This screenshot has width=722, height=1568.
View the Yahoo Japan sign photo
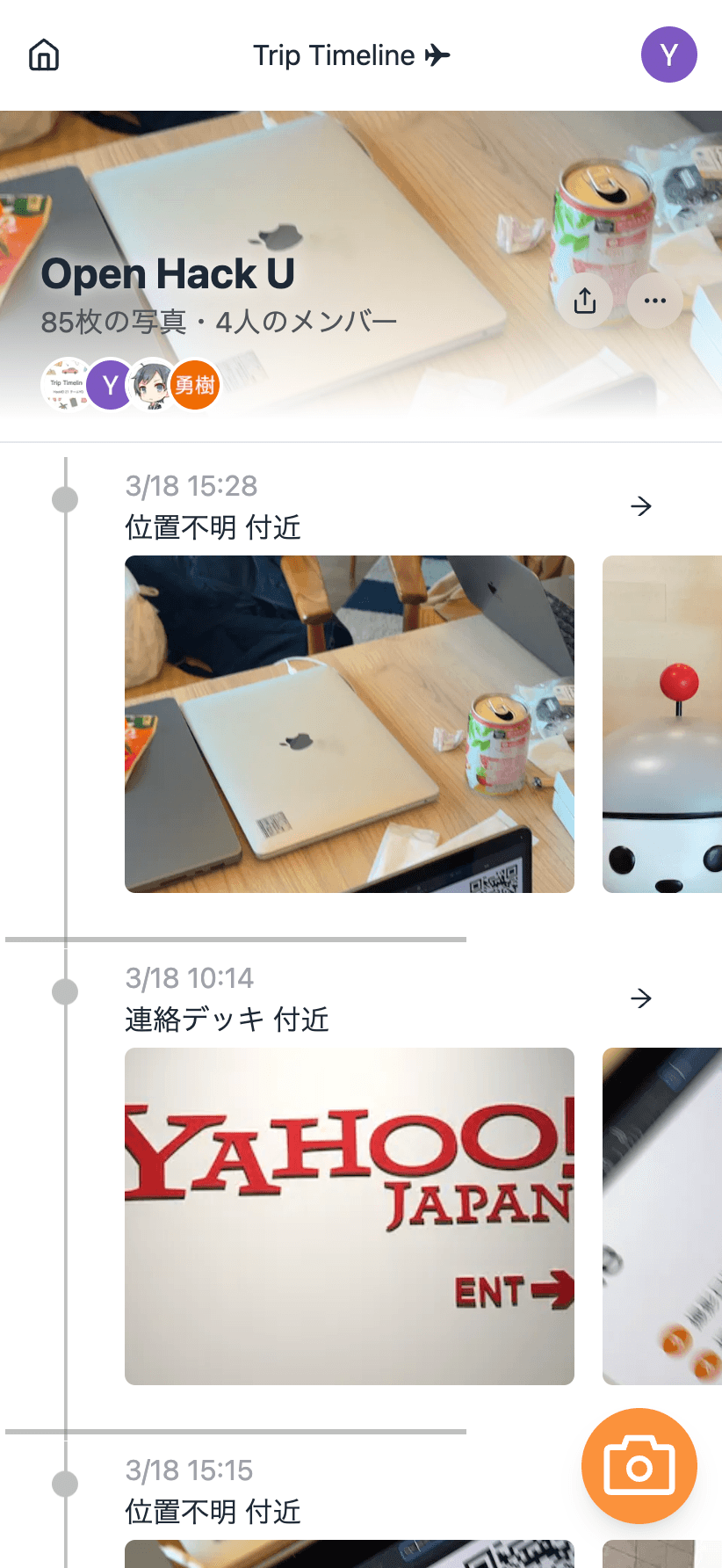[x=350, y=1216]
